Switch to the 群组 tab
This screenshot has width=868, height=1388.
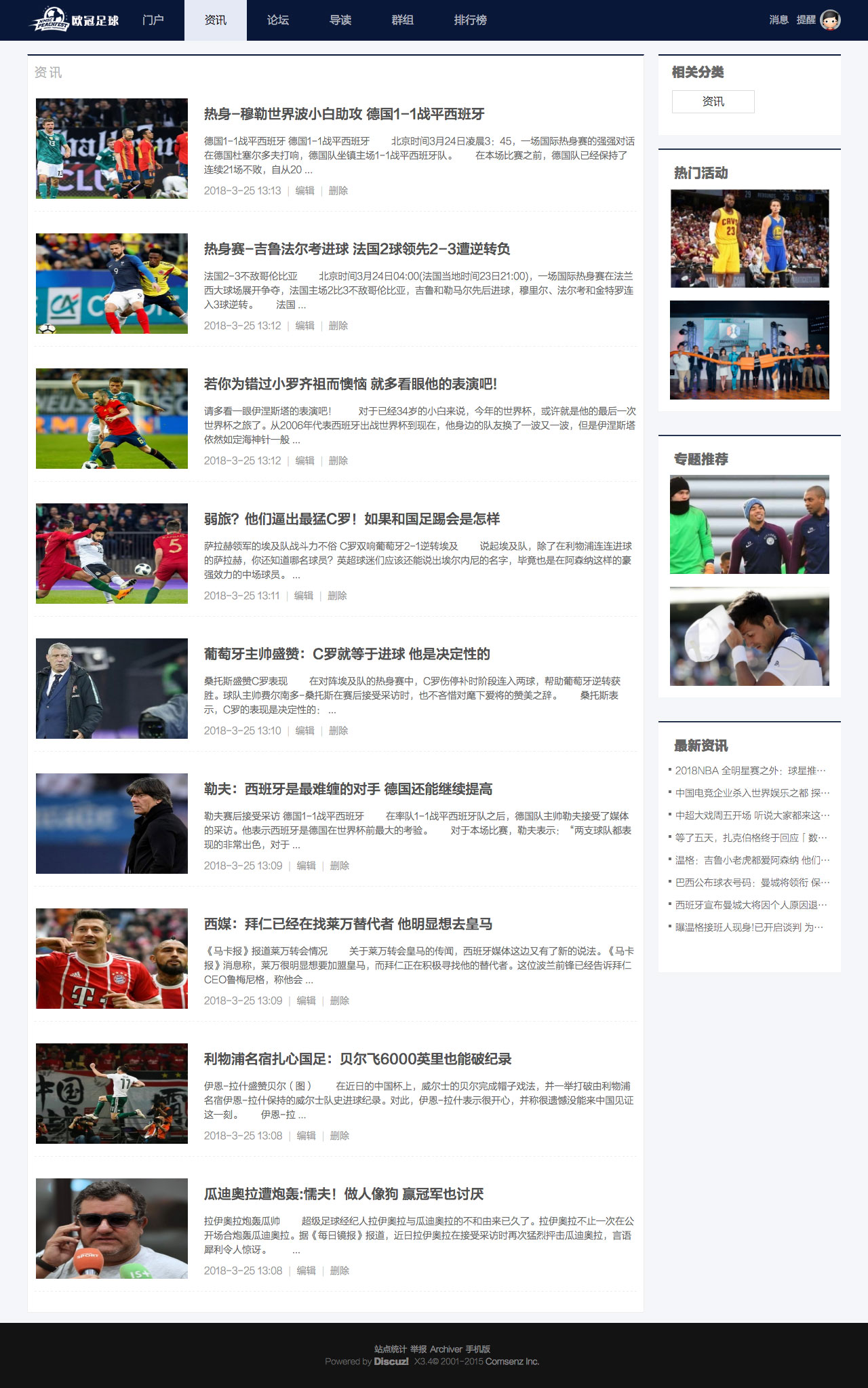click(403, 20)
